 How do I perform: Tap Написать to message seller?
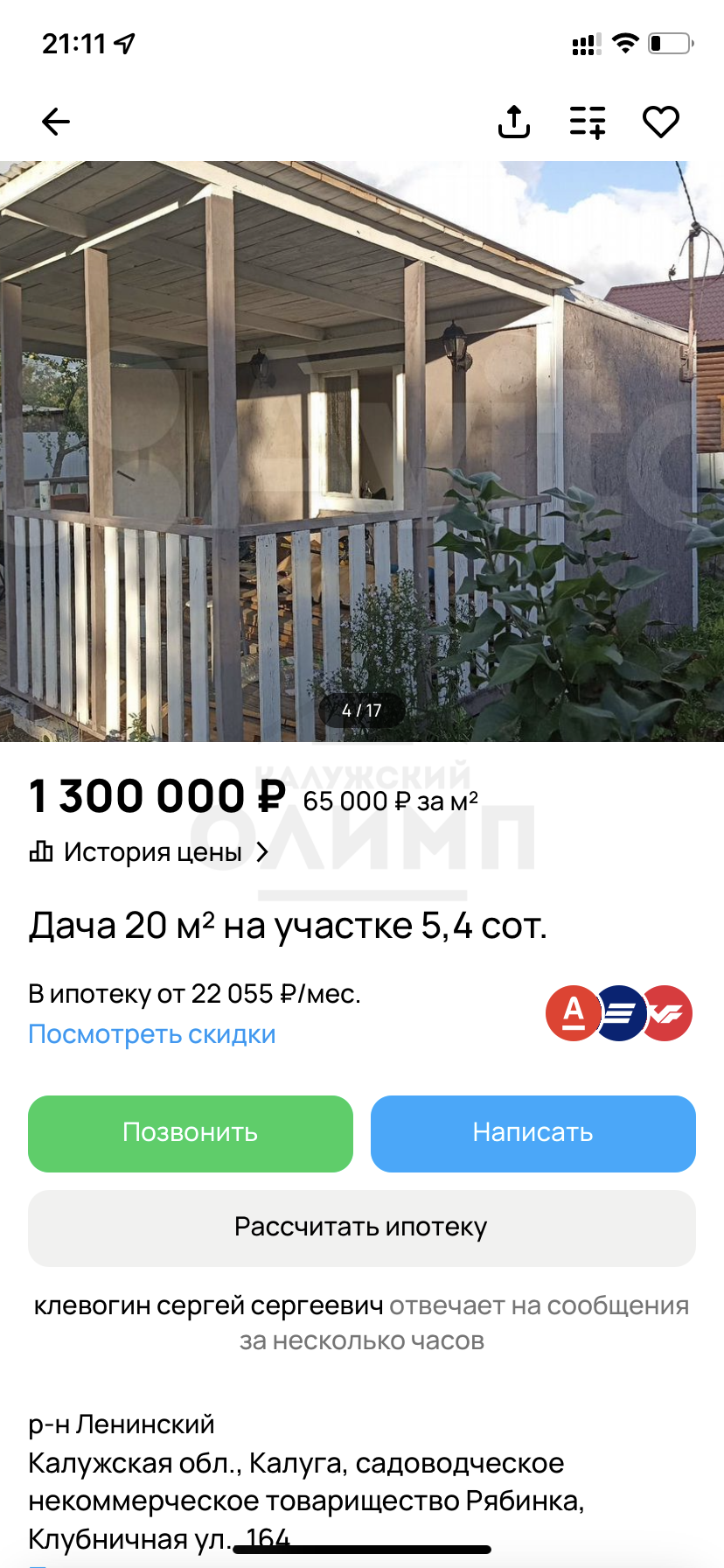point(533,1133)
